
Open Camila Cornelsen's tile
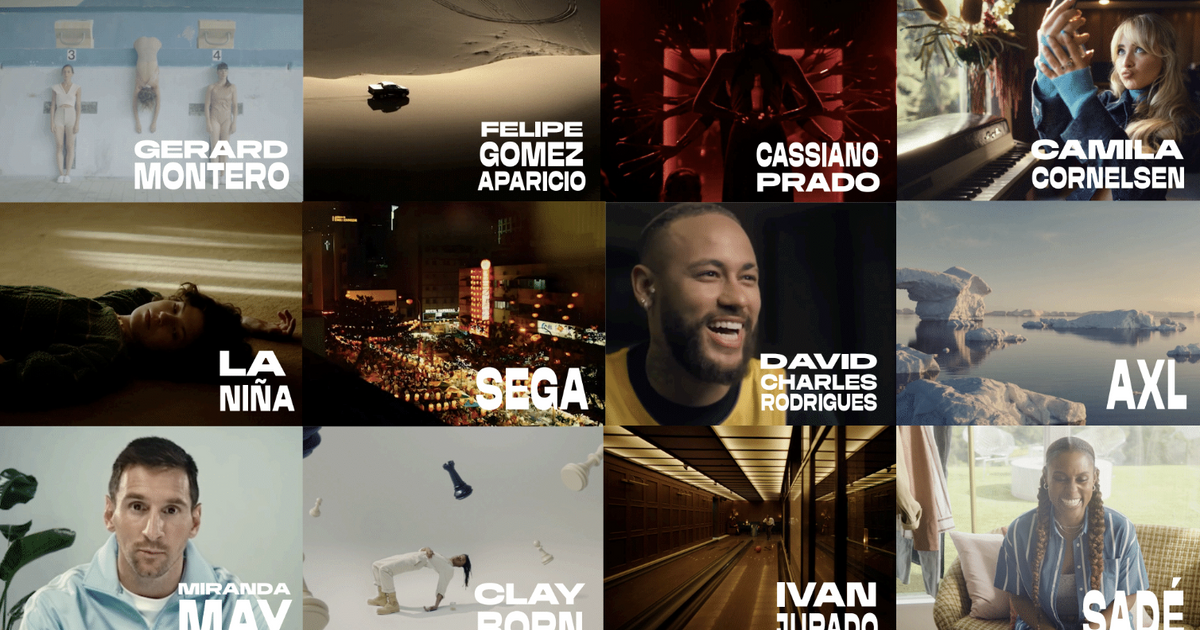coord(1048,100)
